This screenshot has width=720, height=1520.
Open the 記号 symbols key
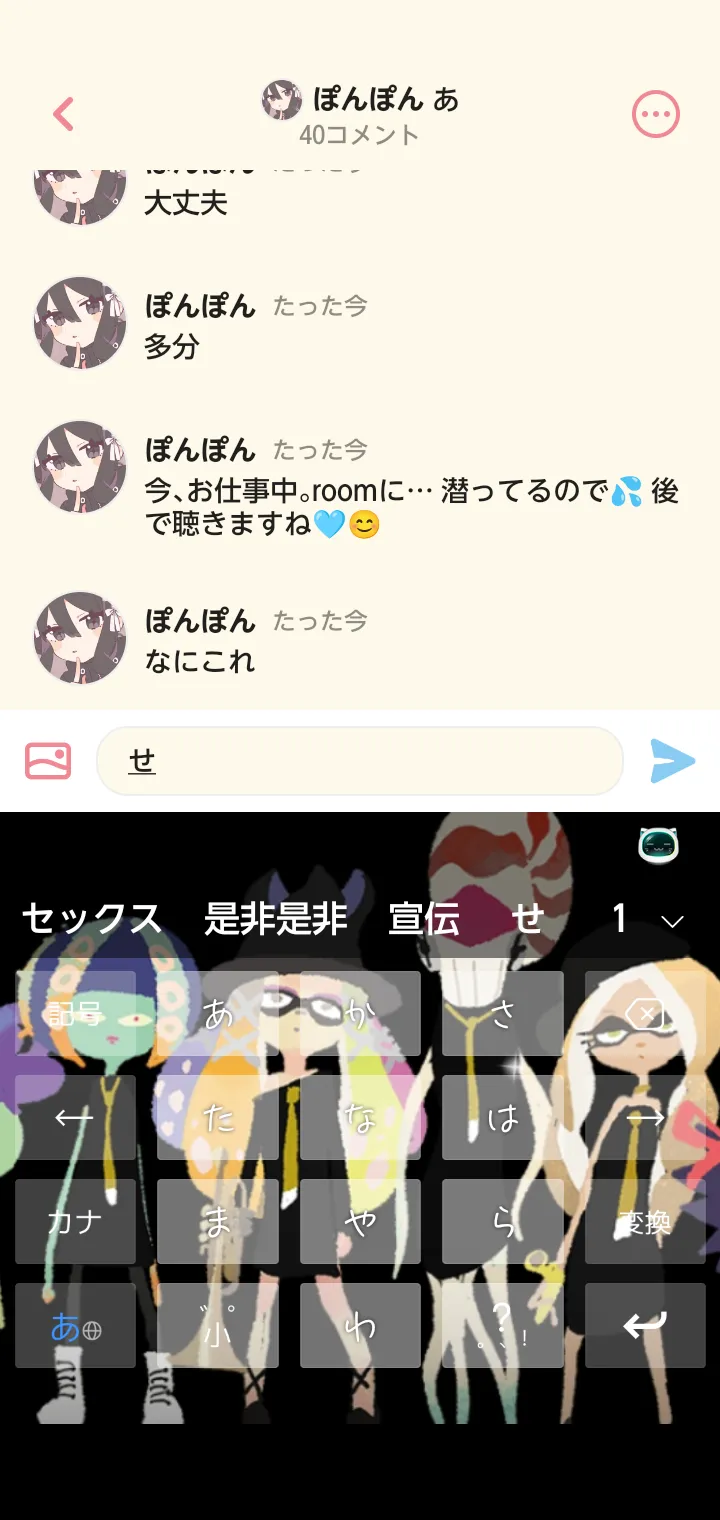point(75,1014)
